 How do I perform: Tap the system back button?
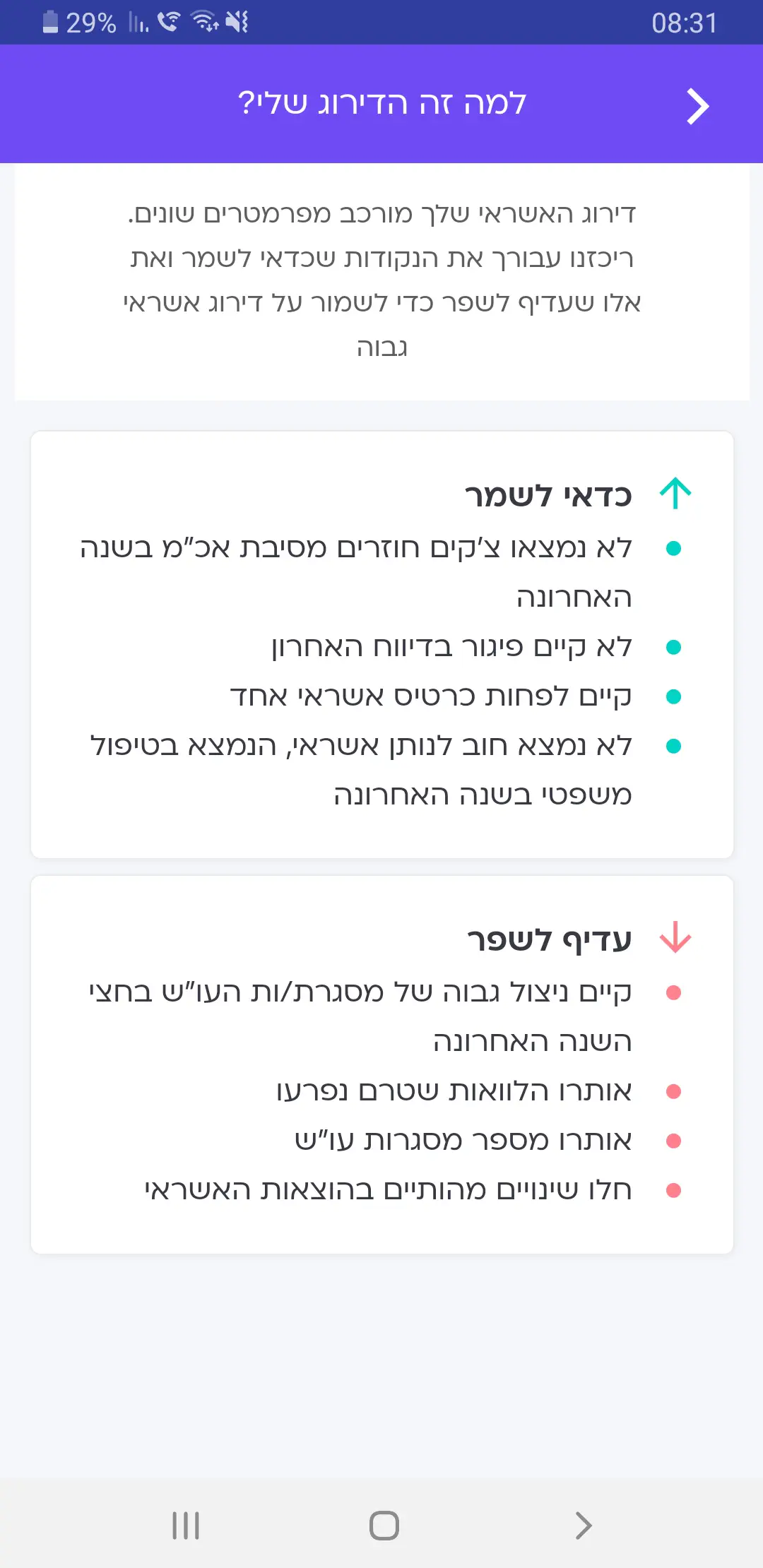[583, 1526]
